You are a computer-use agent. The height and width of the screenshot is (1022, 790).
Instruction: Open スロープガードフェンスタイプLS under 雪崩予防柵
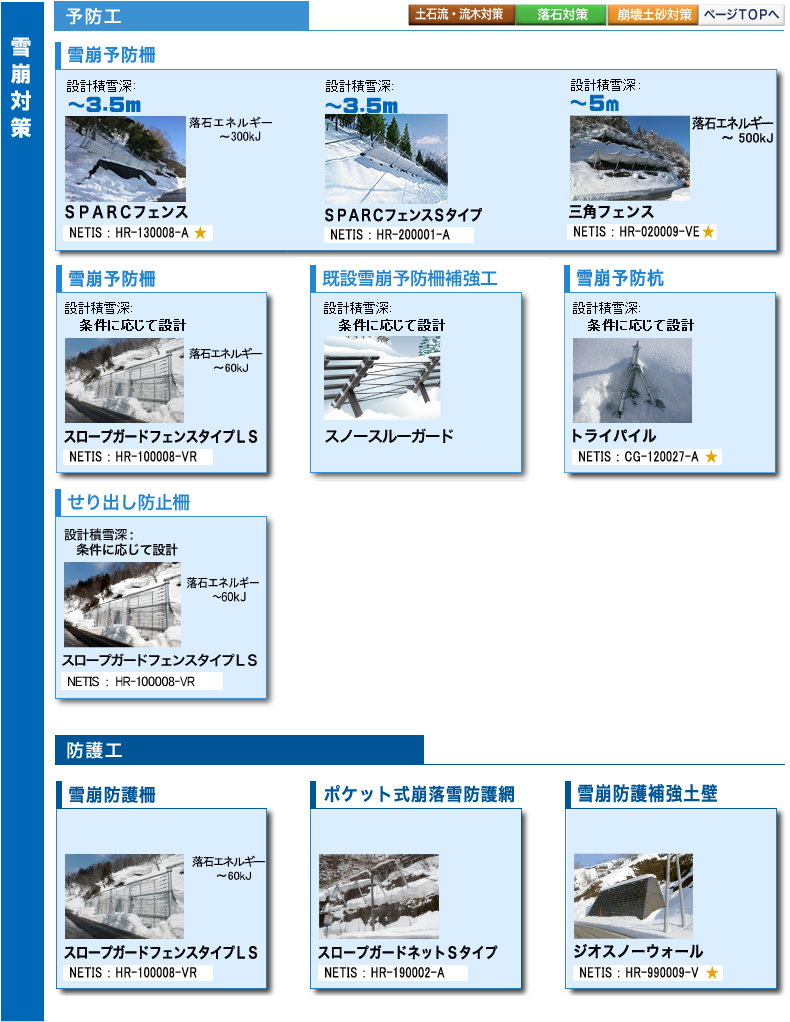pyautogui.click(x=124, y=381)
